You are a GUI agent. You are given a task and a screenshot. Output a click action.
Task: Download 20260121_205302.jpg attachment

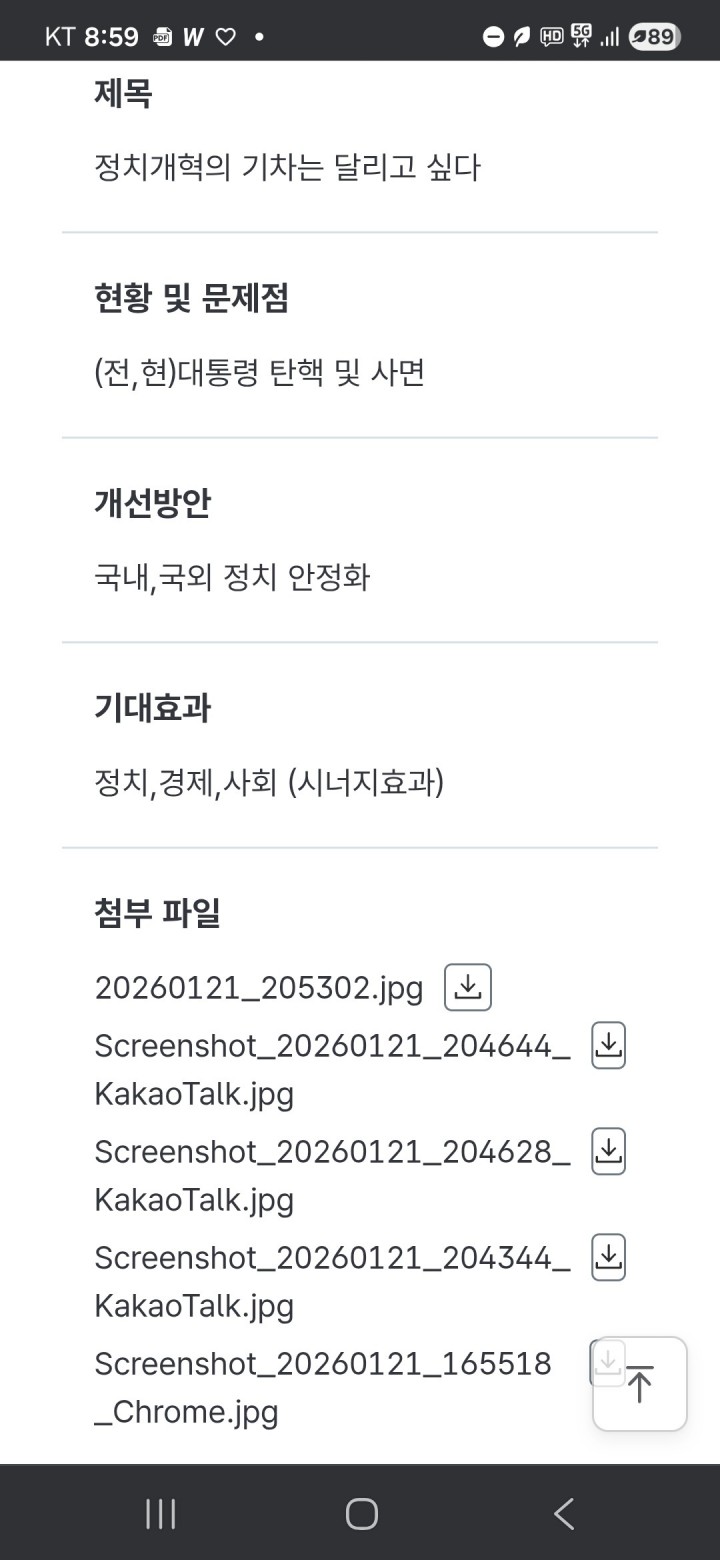(x=468, y=987)
